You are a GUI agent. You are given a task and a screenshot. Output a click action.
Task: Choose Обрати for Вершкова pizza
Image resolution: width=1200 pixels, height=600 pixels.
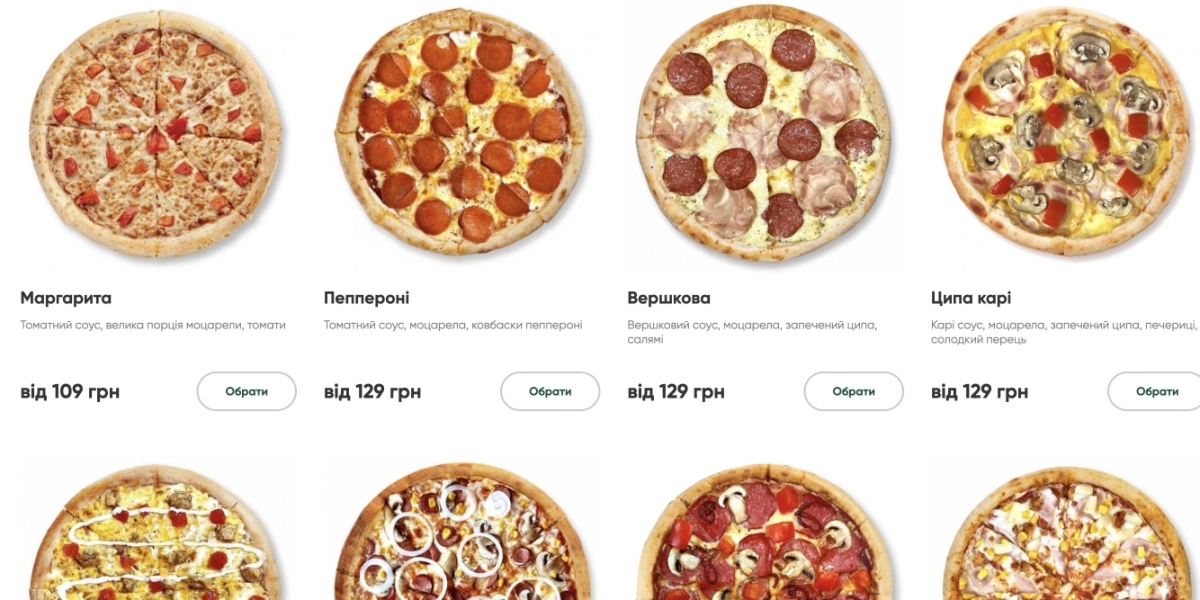[853, 391]
